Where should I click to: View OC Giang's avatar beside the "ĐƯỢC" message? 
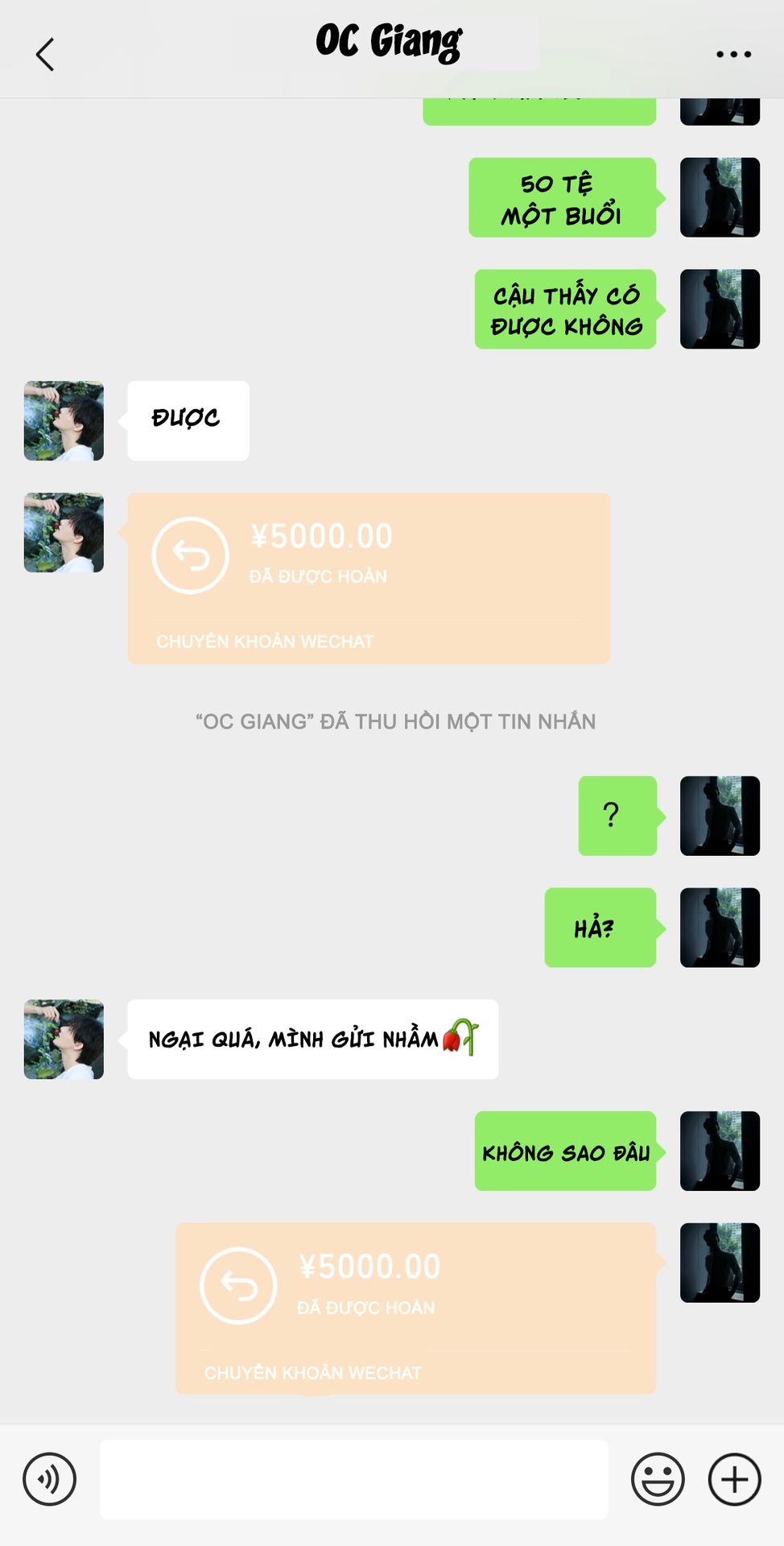pos(64,421)
